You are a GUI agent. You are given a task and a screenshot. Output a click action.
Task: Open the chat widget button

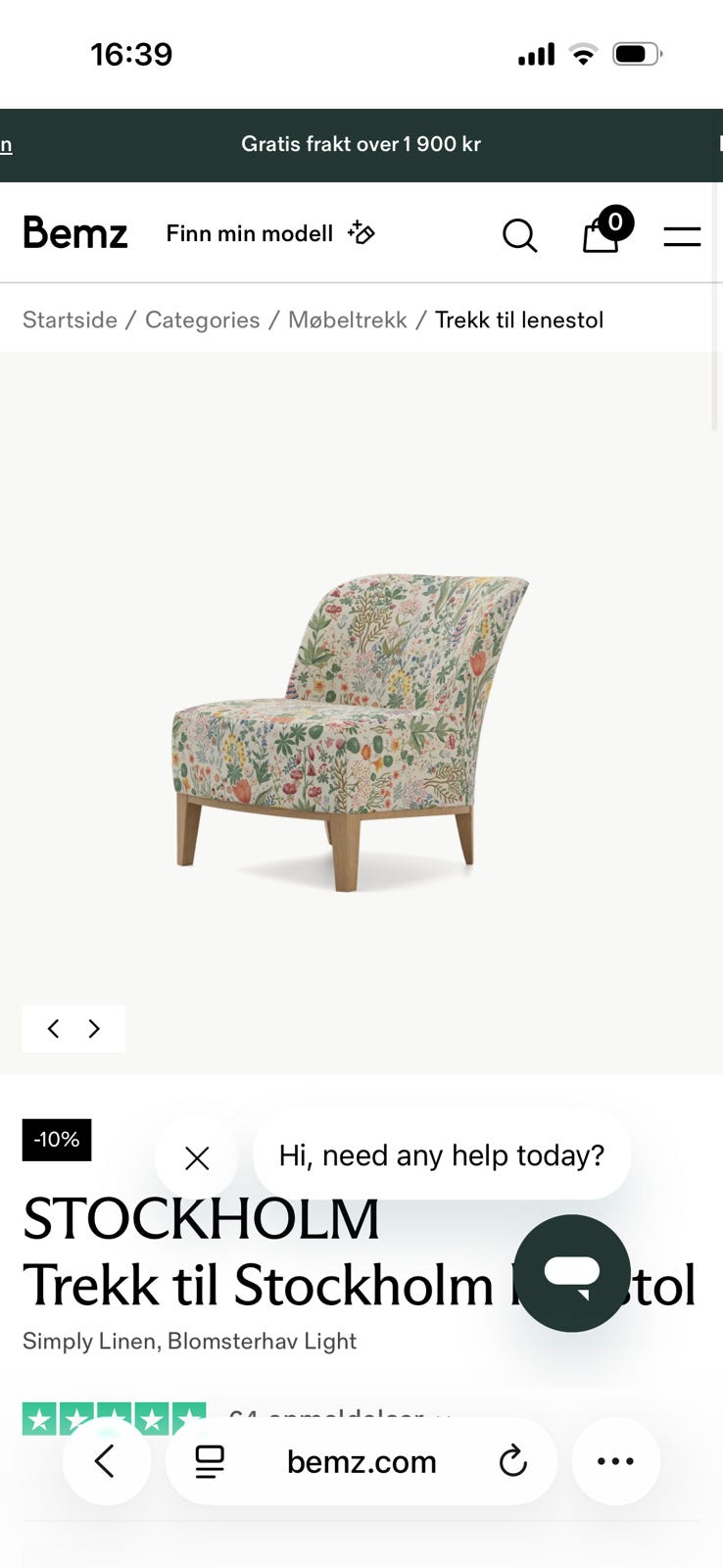coord(572,1273)
